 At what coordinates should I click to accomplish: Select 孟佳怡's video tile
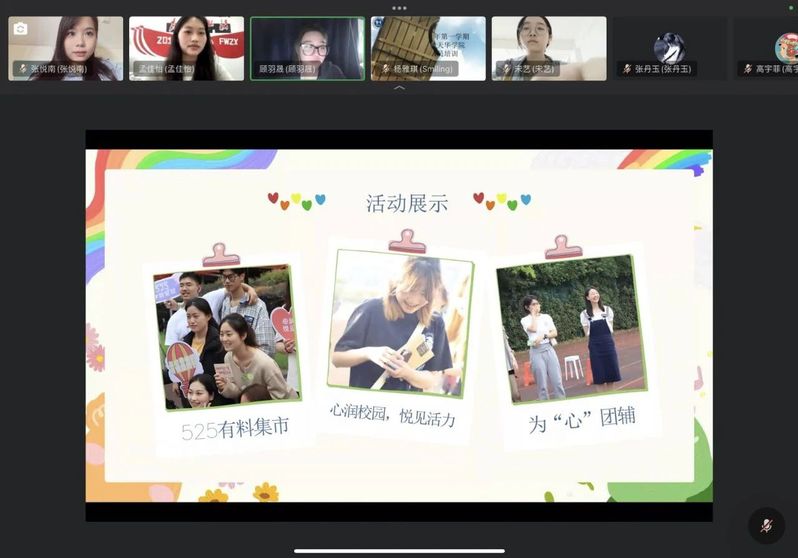tap(186, 47)
